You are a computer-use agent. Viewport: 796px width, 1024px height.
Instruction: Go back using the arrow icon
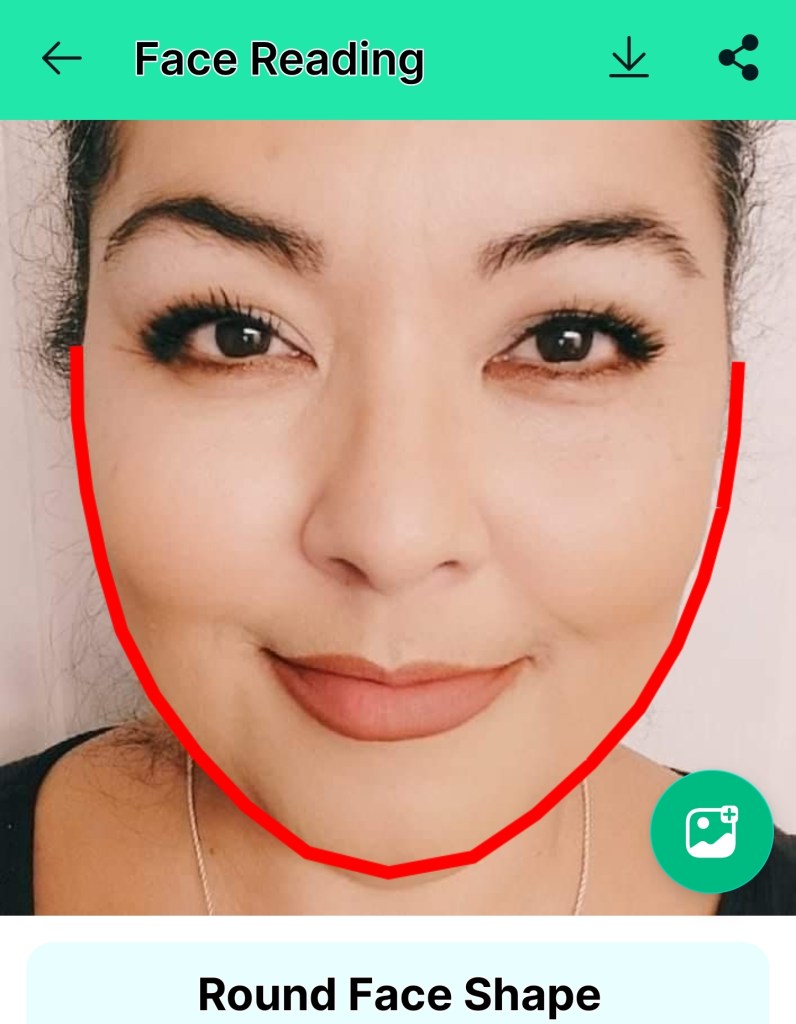click(61, 59)
